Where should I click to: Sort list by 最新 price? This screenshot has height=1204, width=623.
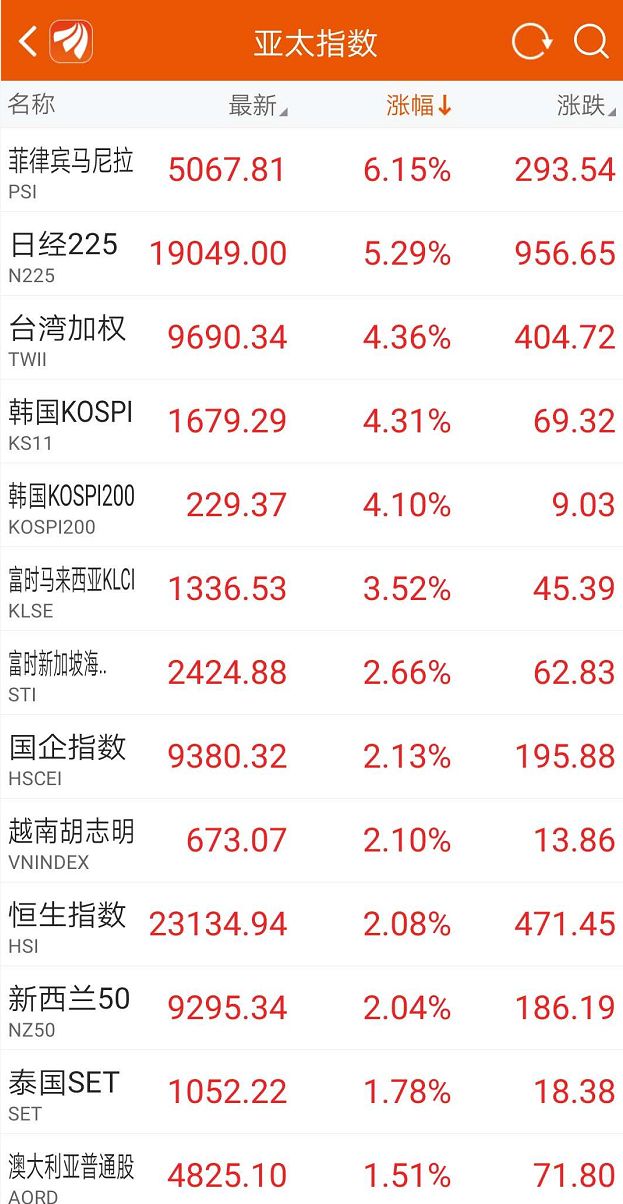(257, 105)
